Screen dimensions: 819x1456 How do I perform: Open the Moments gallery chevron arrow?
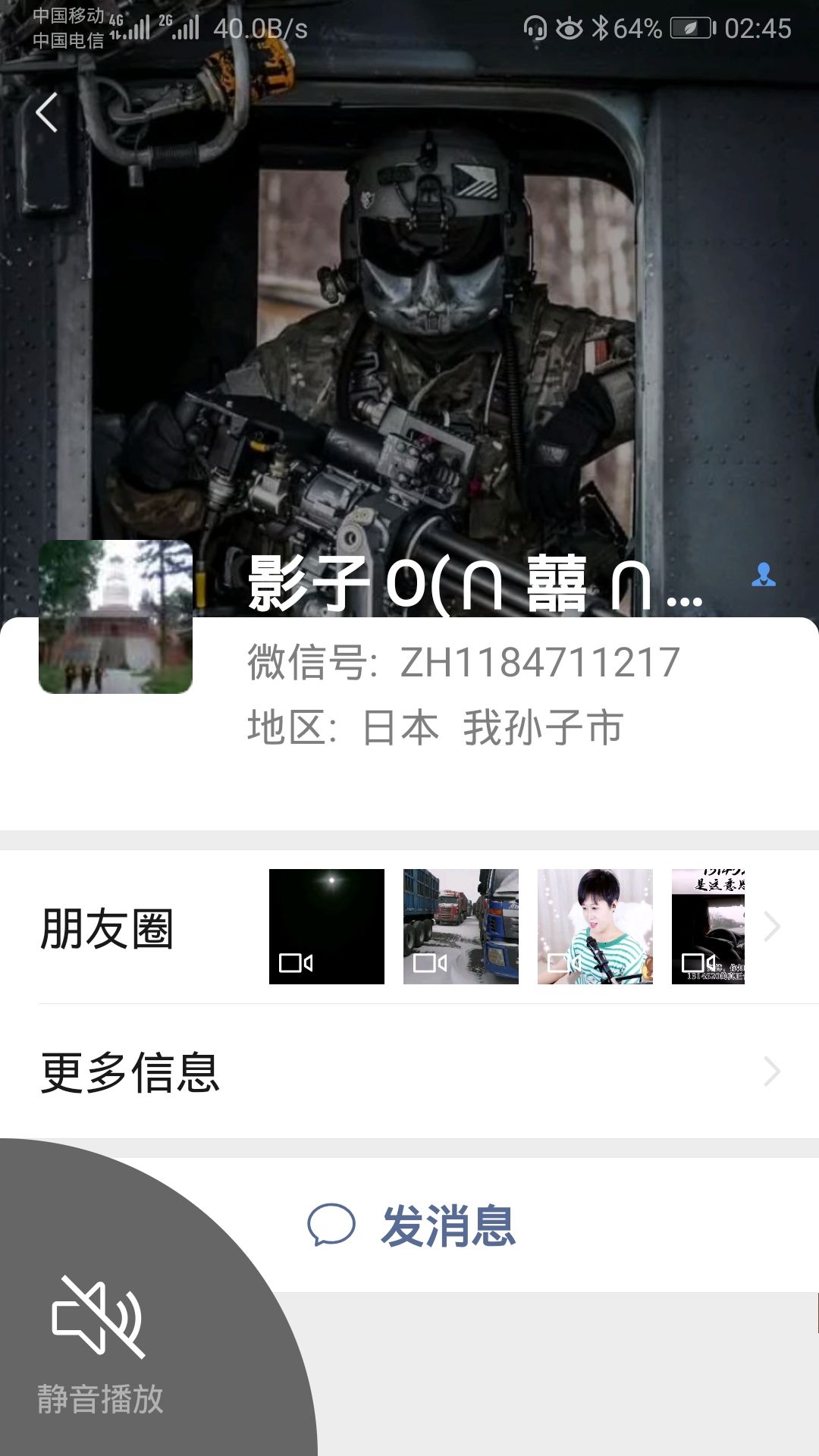pos(773,926)
